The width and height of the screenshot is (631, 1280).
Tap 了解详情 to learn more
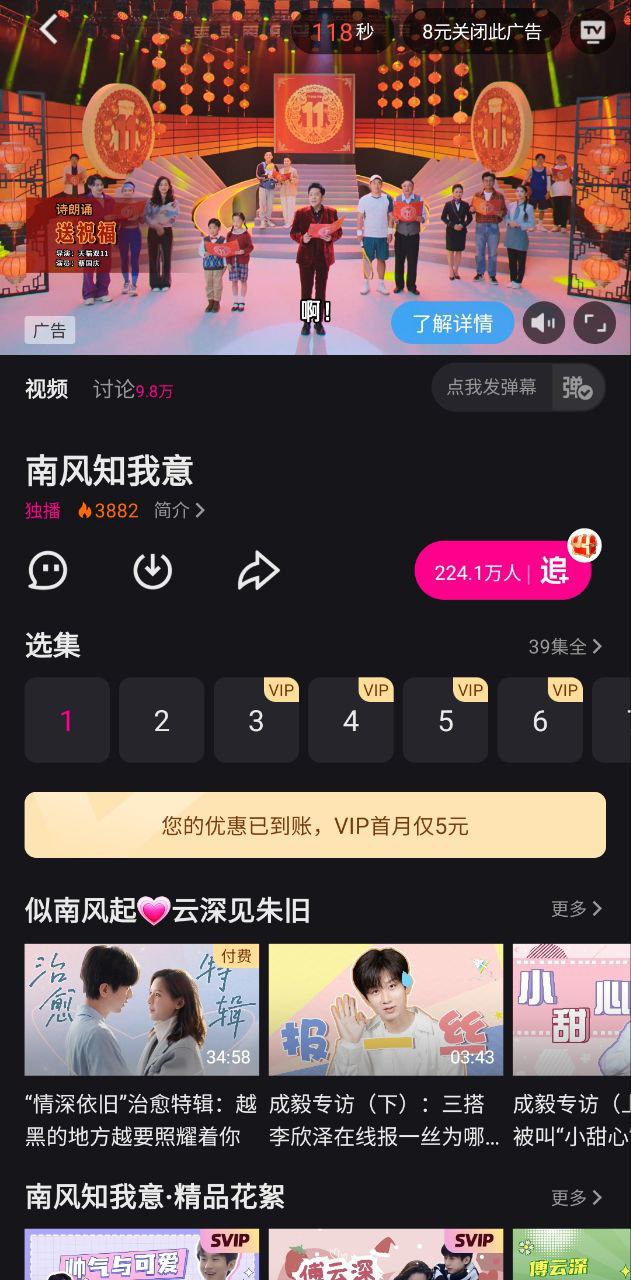pos(452,323)
